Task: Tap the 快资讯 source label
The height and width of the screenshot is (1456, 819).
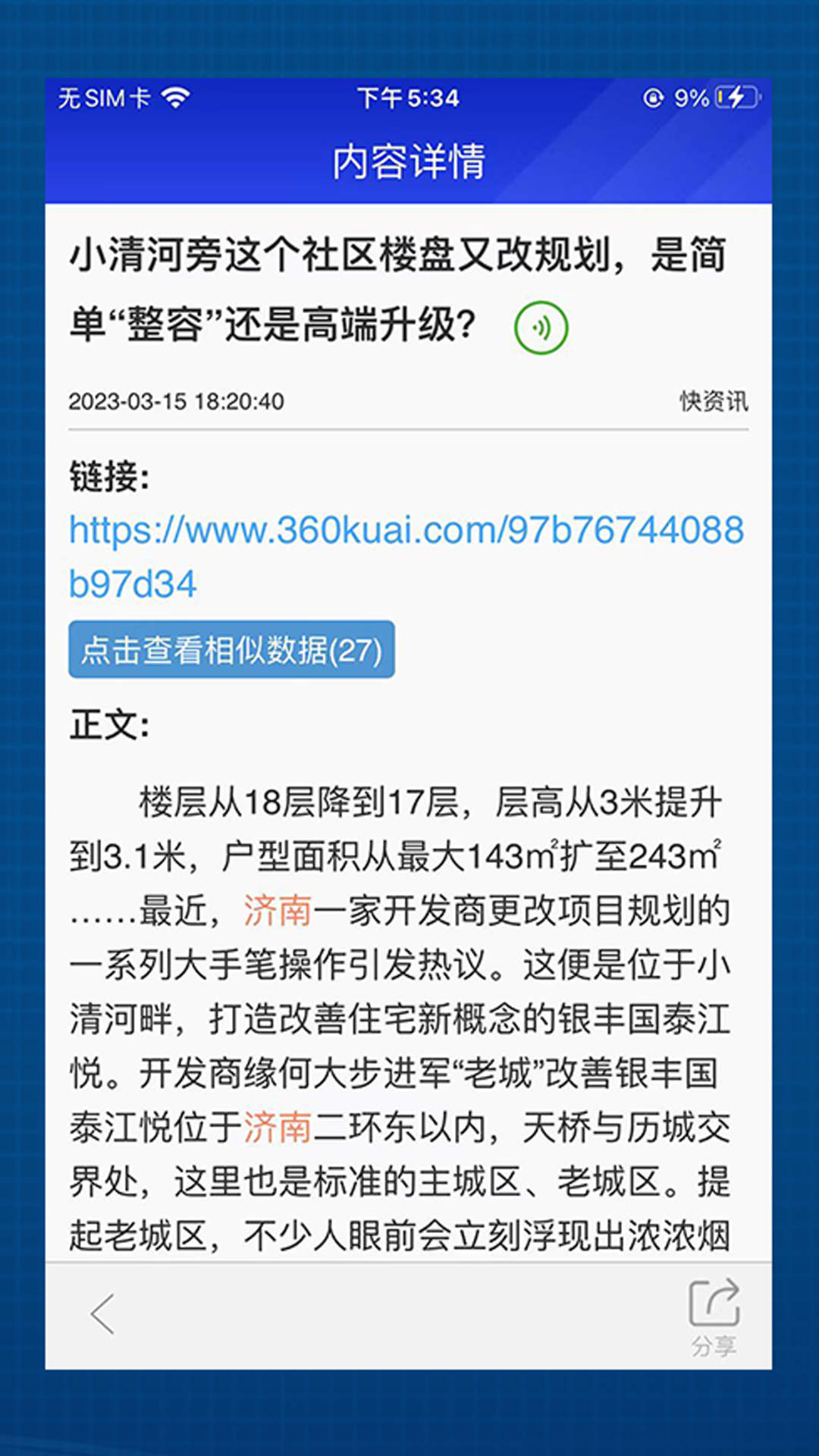Action: point(711,403)
